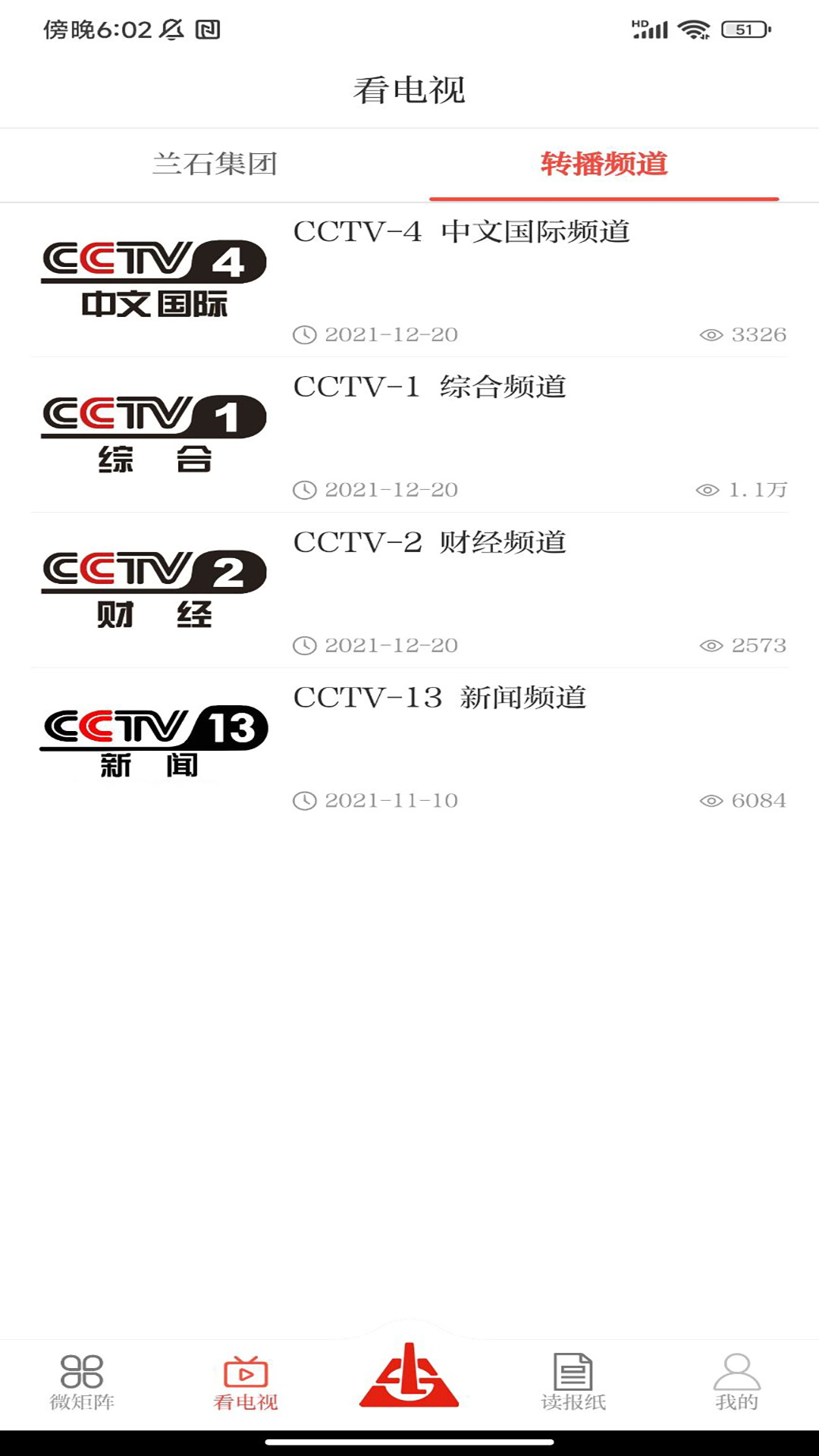This screenshot has width=819, height=1456.
Task: Switch to 读报纸 tab
Action: (573, 1383)
